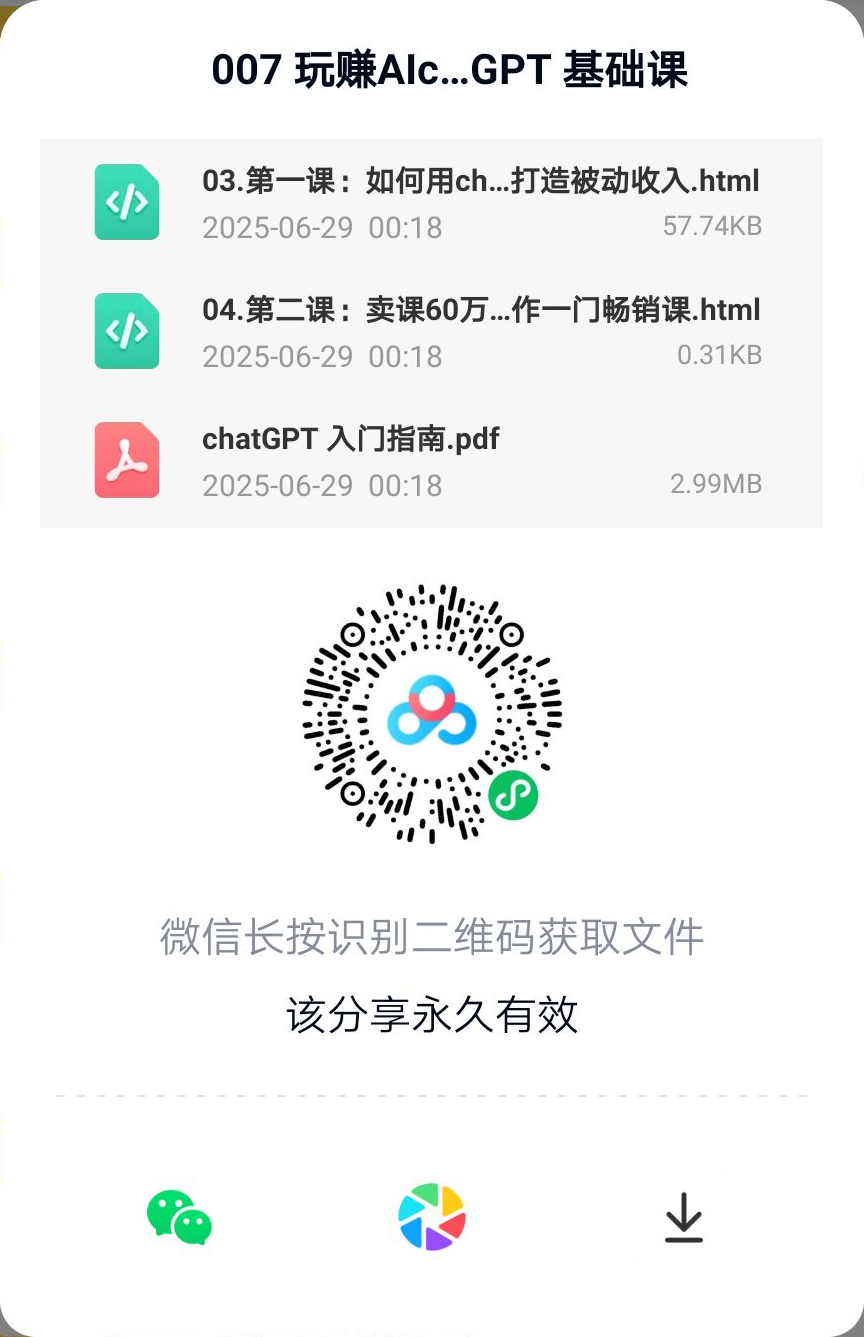864x1337 pixels.
Task: Share to WeChat Moments
Action: (432, 1217)
